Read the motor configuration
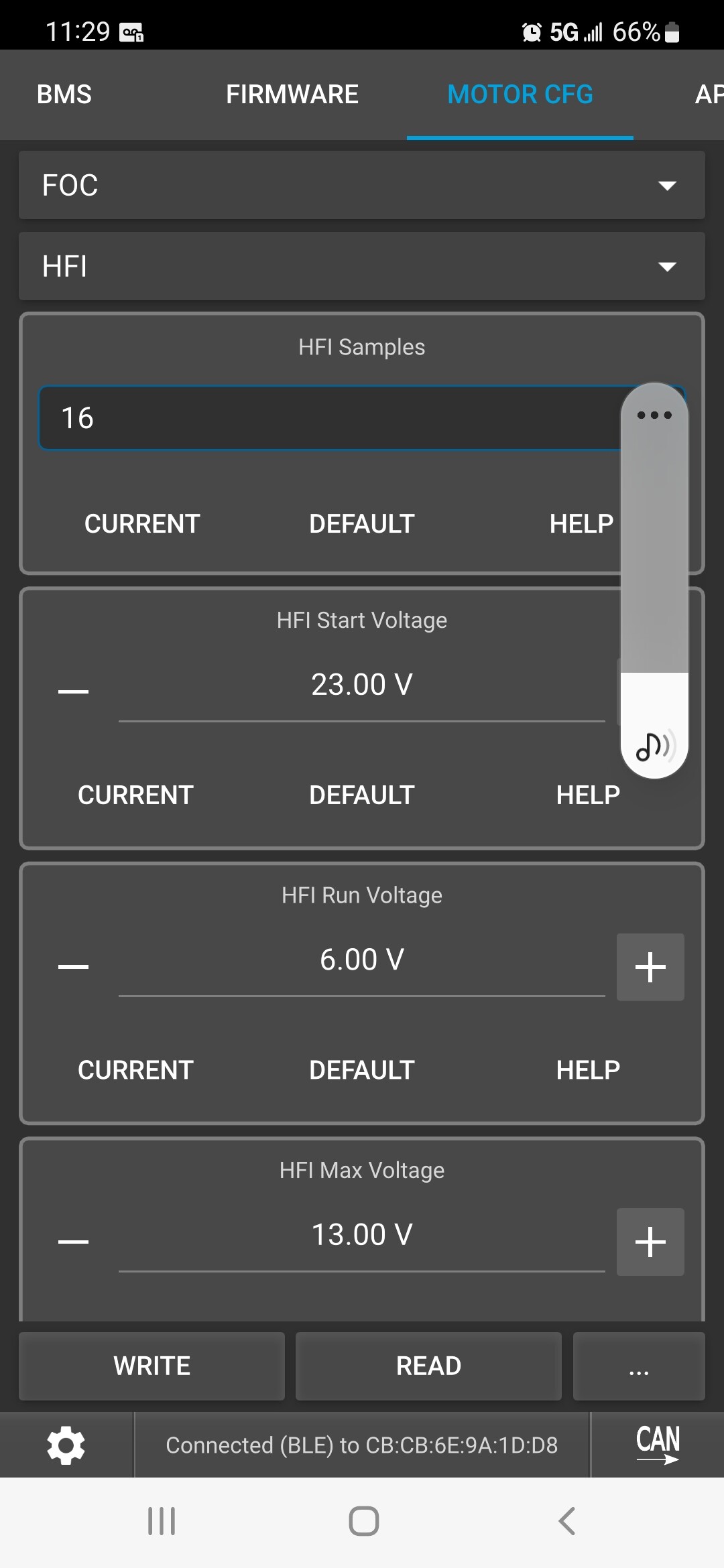 tap(428, 1366)
